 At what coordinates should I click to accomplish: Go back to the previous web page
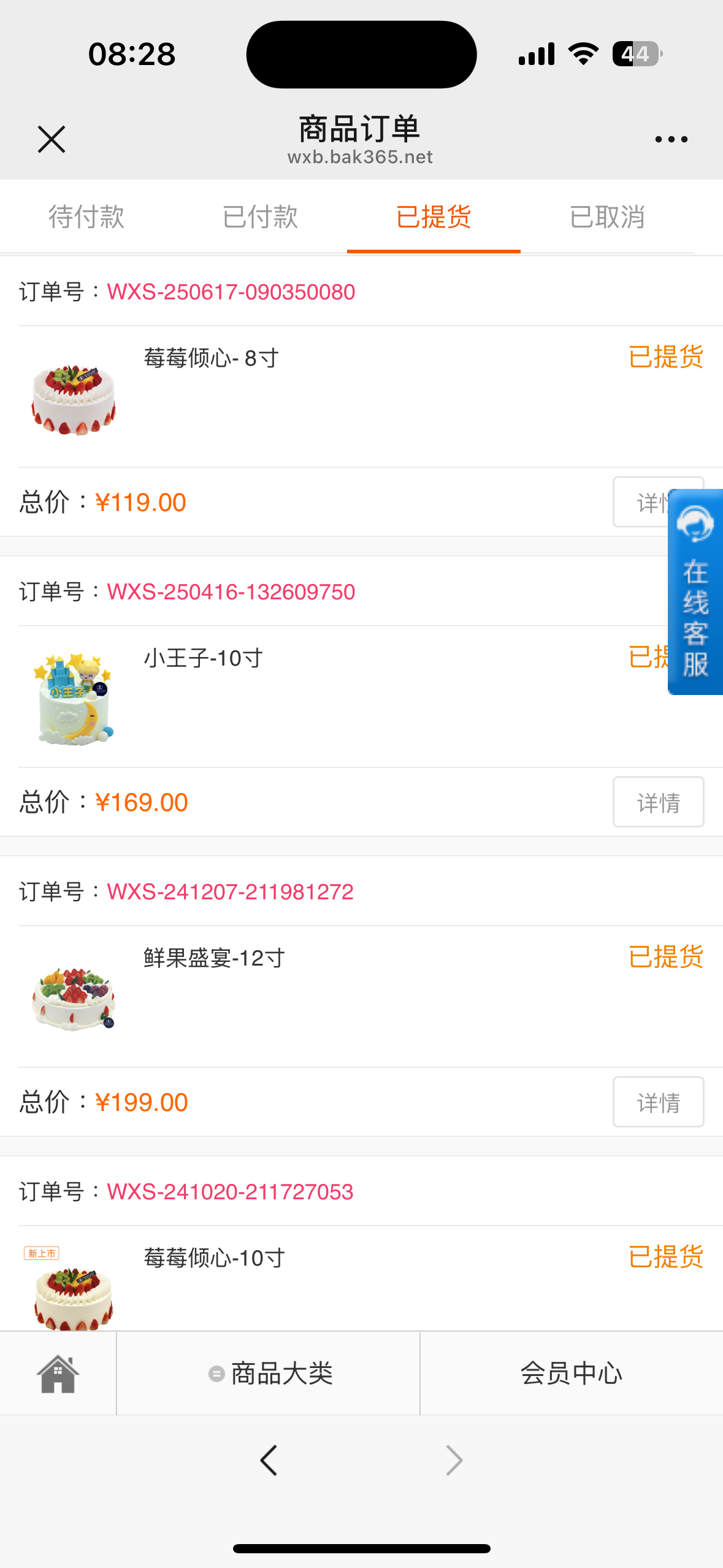[x=269, y=1460]
